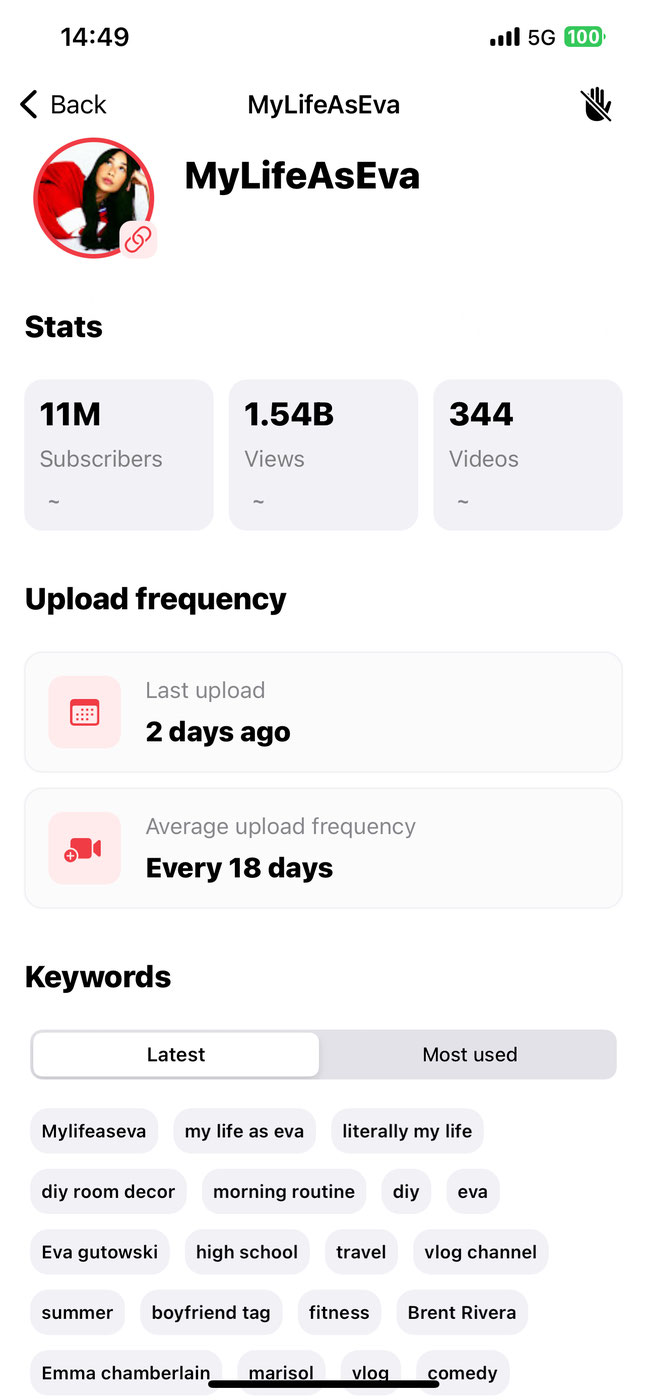
Task: Tap the vlog channel keyword chip
Action: (480, 1252)
